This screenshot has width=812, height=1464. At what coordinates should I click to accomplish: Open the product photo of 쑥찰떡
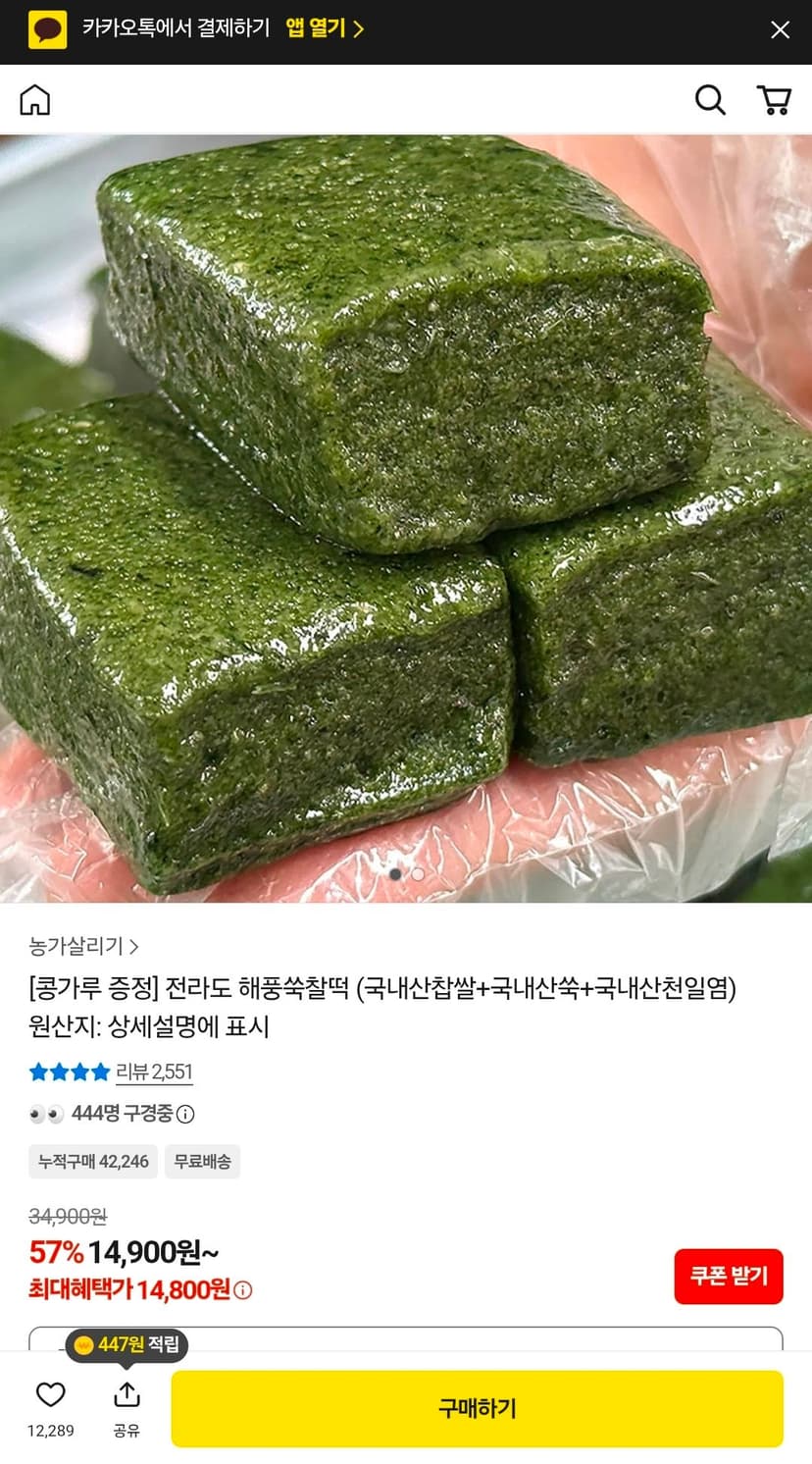tap(406, 518)
